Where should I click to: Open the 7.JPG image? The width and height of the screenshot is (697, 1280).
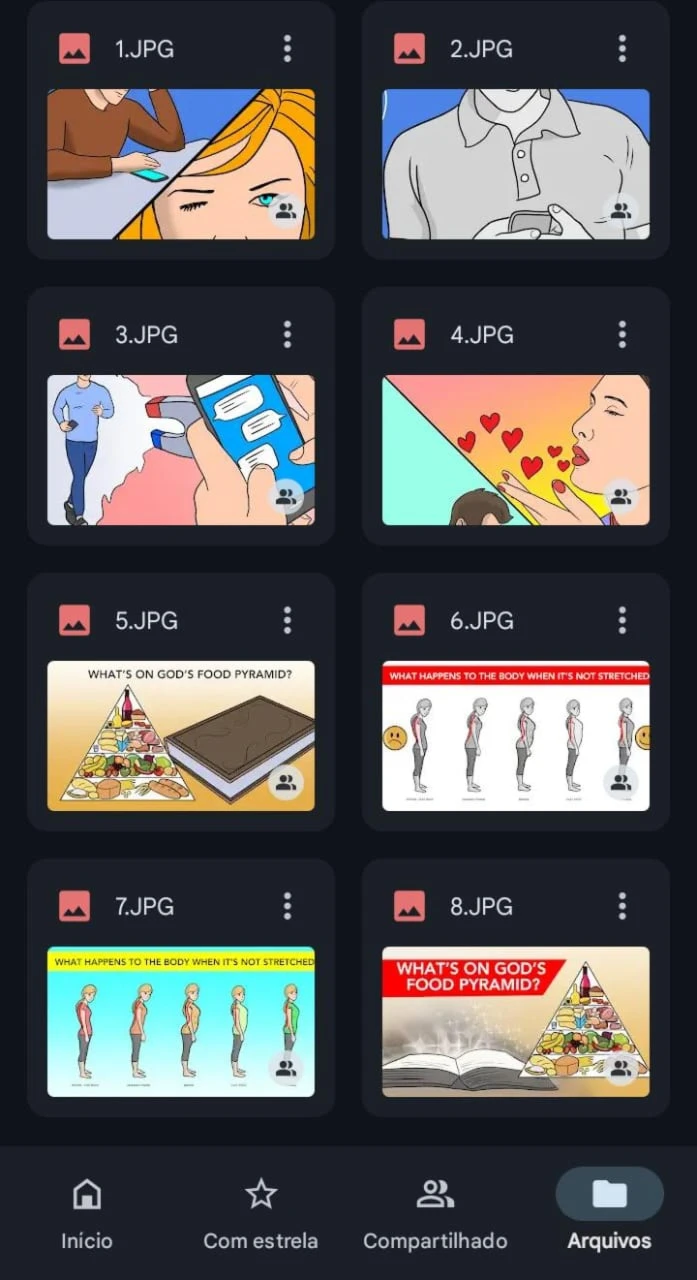181,1022
